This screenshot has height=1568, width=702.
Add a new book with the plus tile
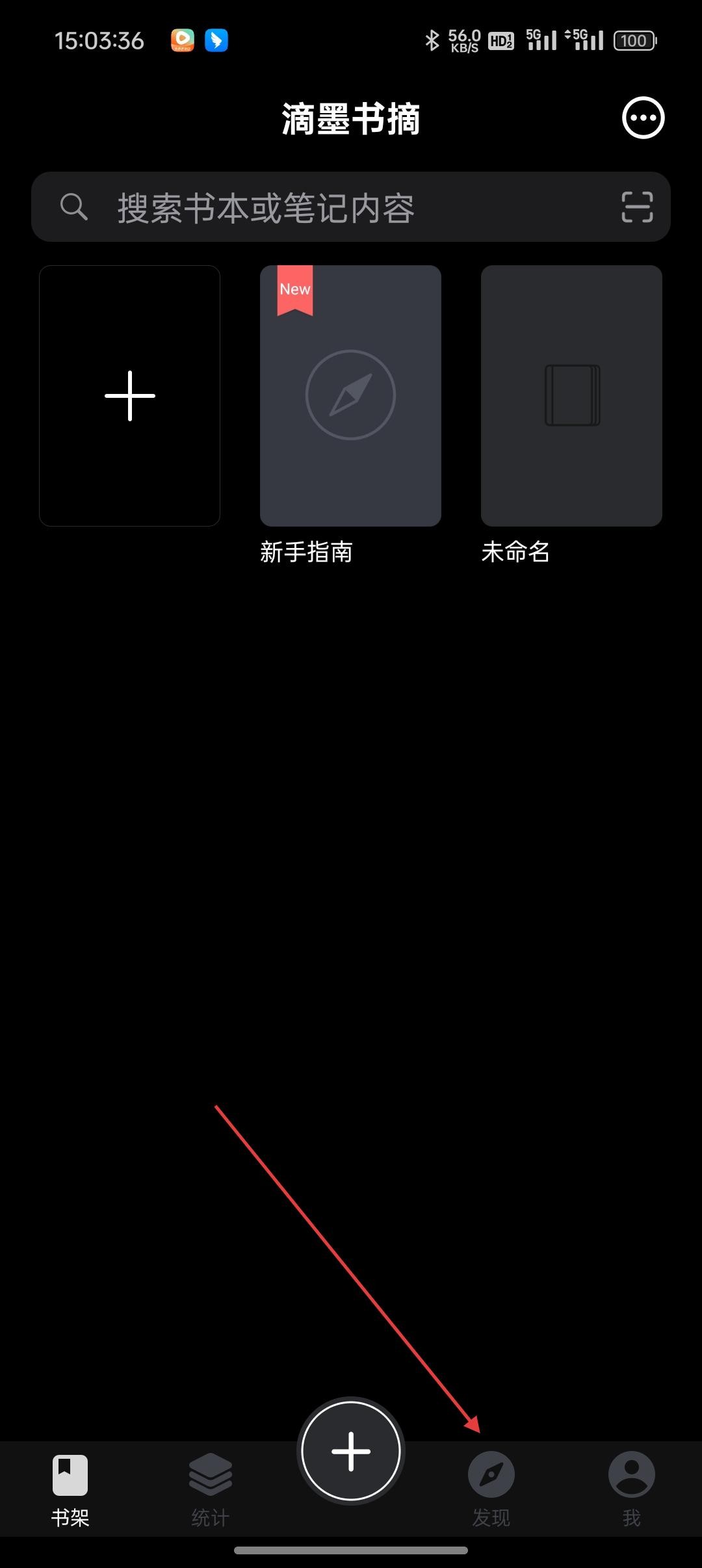point(130,395)
